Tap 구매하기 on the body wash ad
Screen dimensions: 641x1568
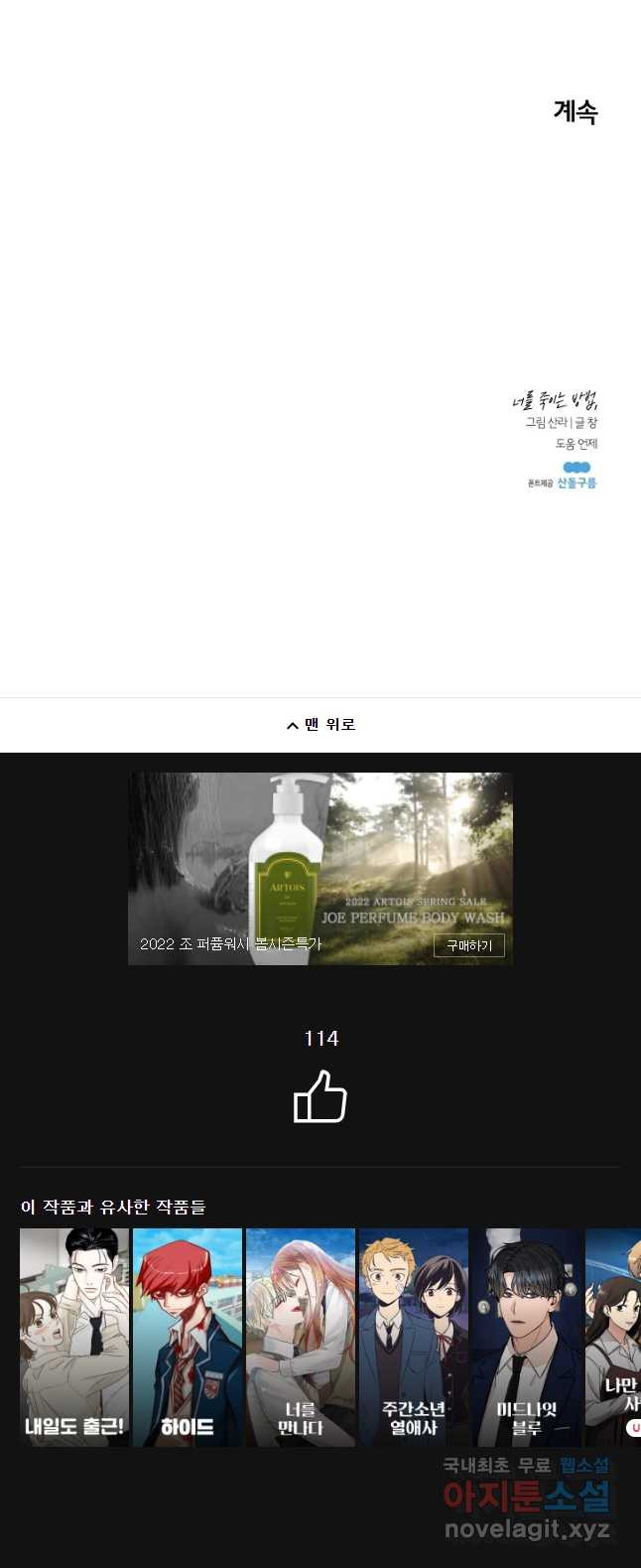coord(468,945)
